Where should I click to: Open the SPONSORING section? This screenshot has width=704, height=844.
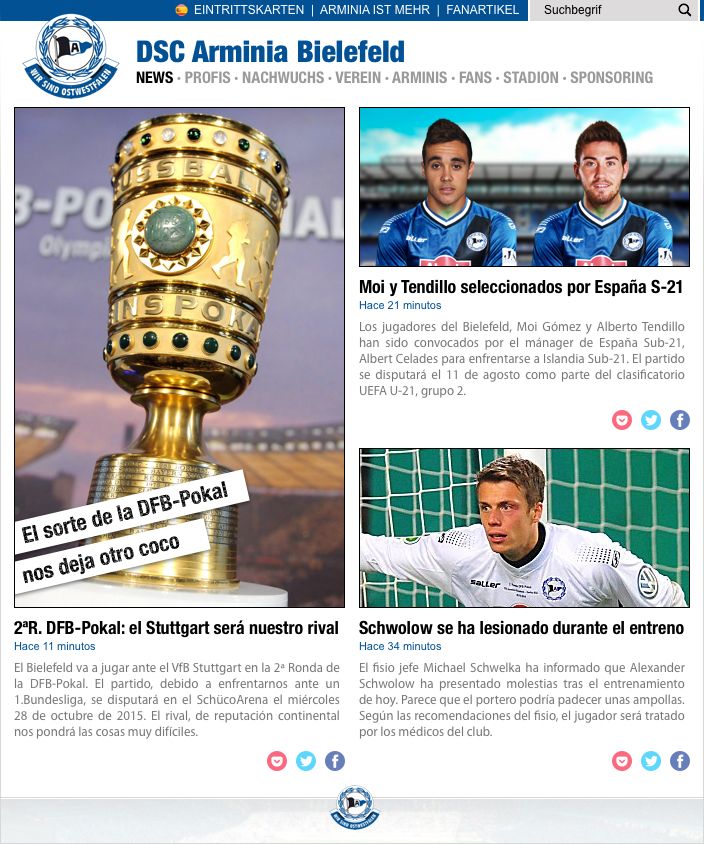point(611,78)
